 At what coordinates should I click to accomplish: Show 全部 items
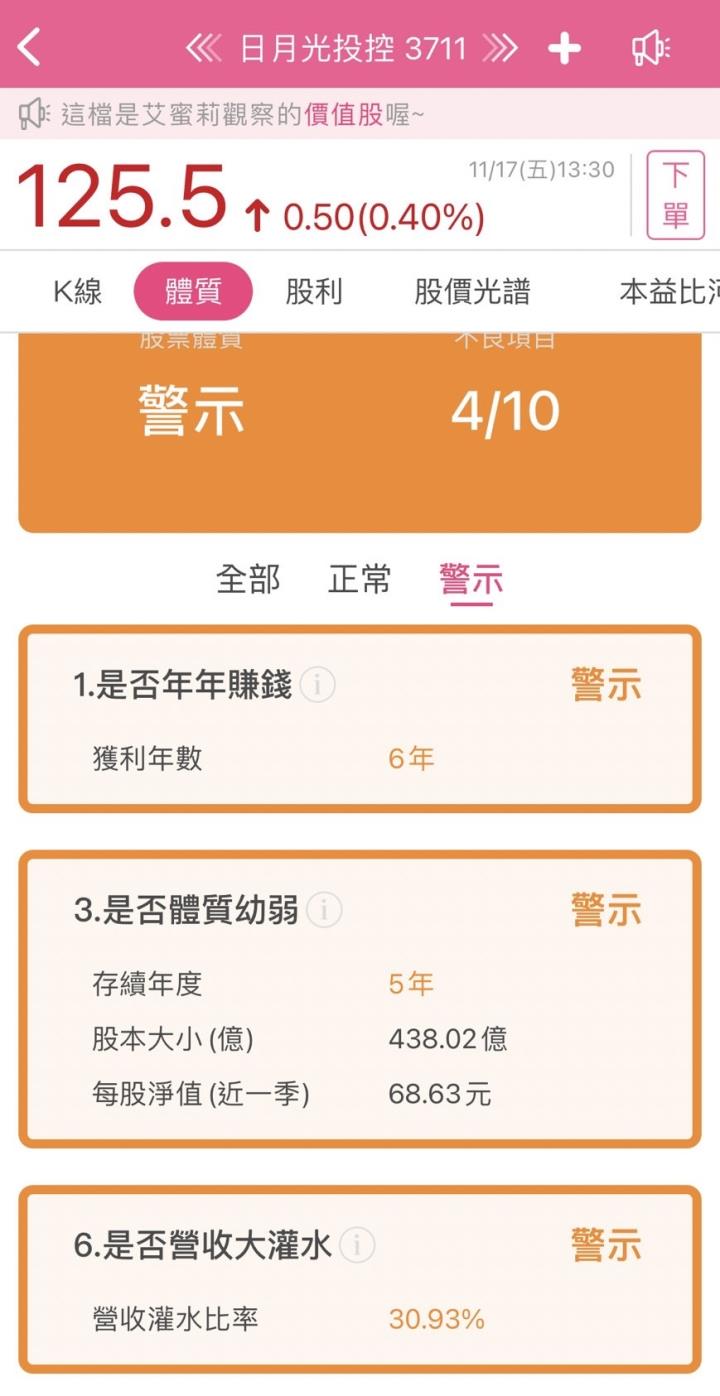(x=248, y=579)
